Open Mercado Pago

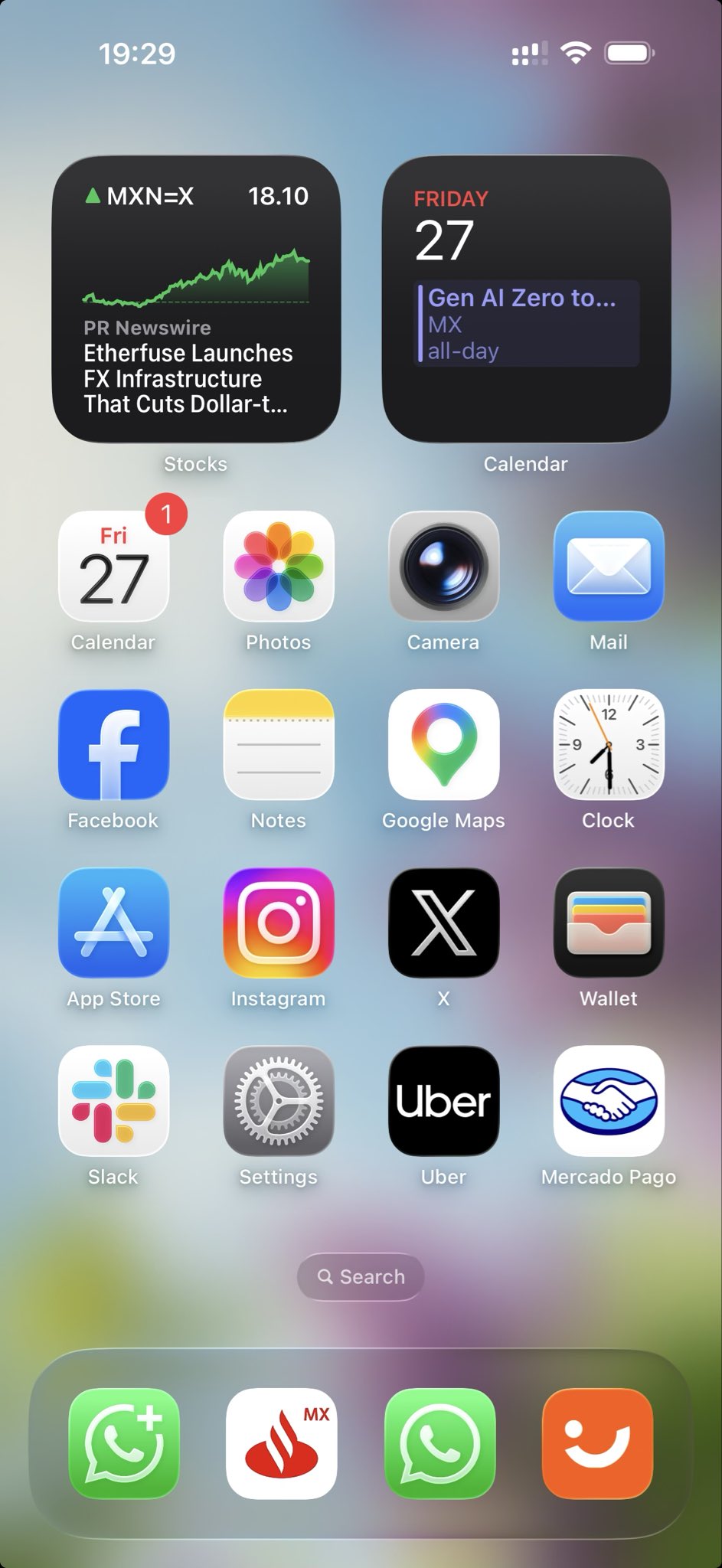pos(609,1101)
